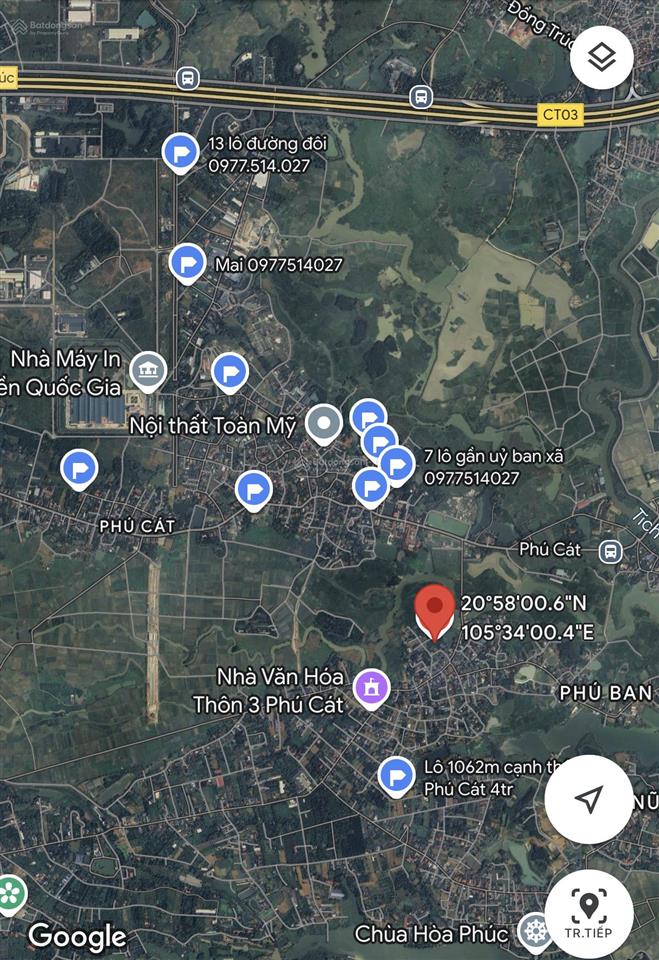Image resolution: width=659 pixels, height=960 pixels.
Task: Select the dropped red pin at 20°58'00.6"N
Action: (x=434, y=610)
